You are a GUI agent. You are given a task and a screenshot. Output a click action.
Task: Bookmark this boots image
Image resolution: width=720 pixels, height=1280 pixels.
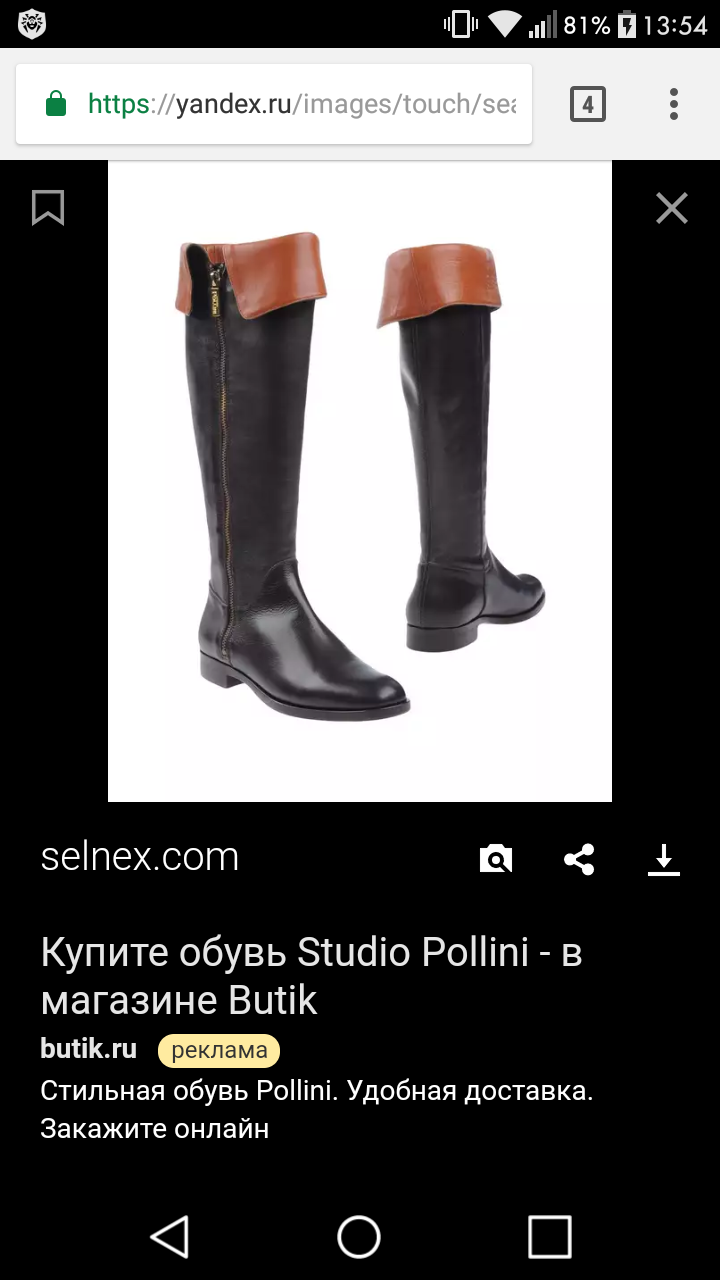coord(48,208)
